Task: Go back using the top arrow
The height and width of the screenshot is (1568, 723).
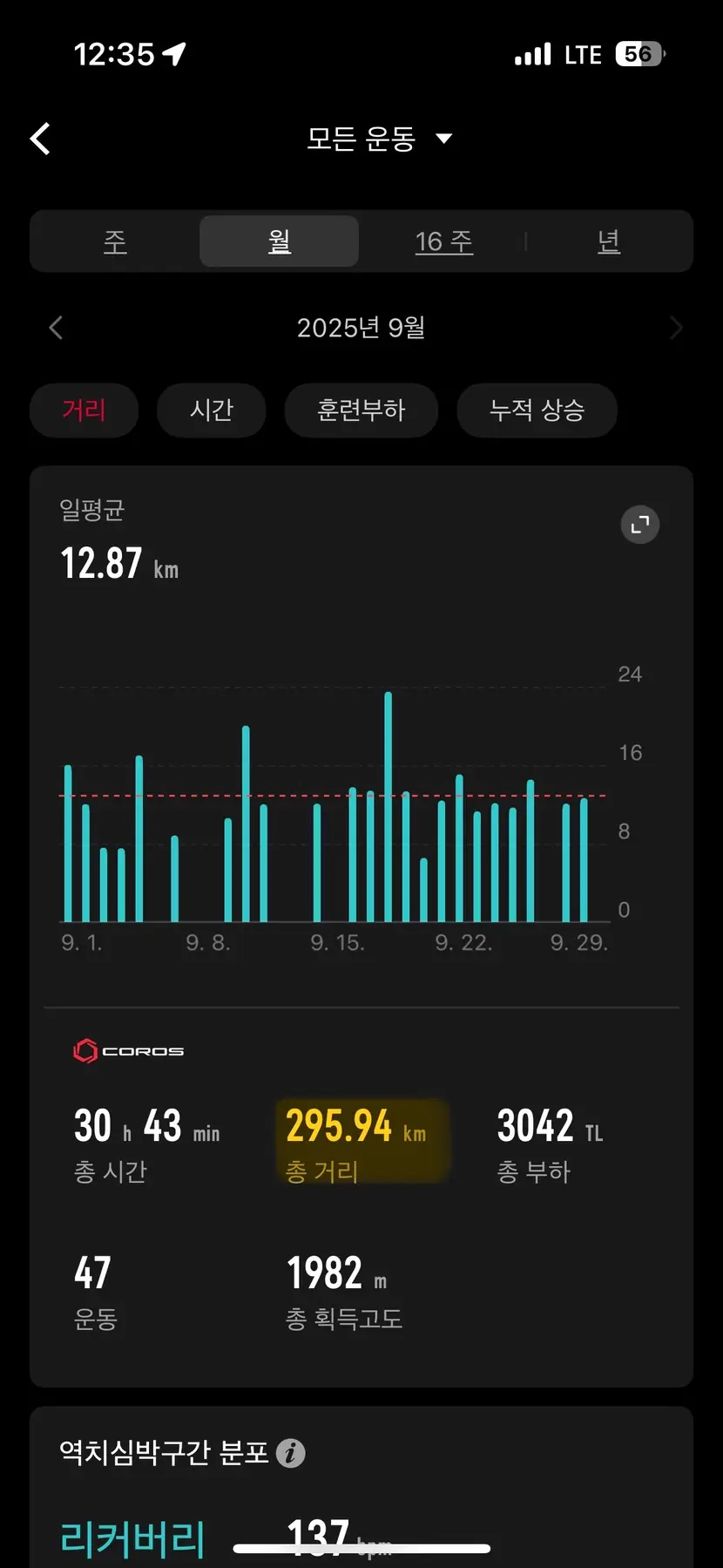Action: tap(41, 139)
